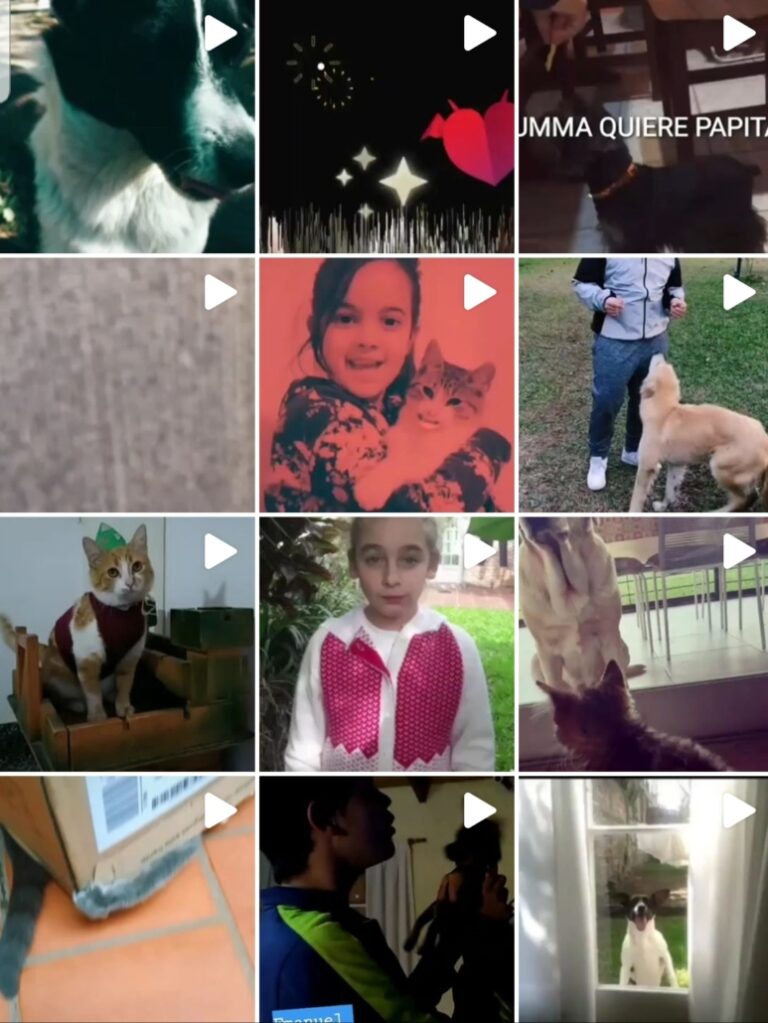Open video of person playing with tan dog

(643, 385)
